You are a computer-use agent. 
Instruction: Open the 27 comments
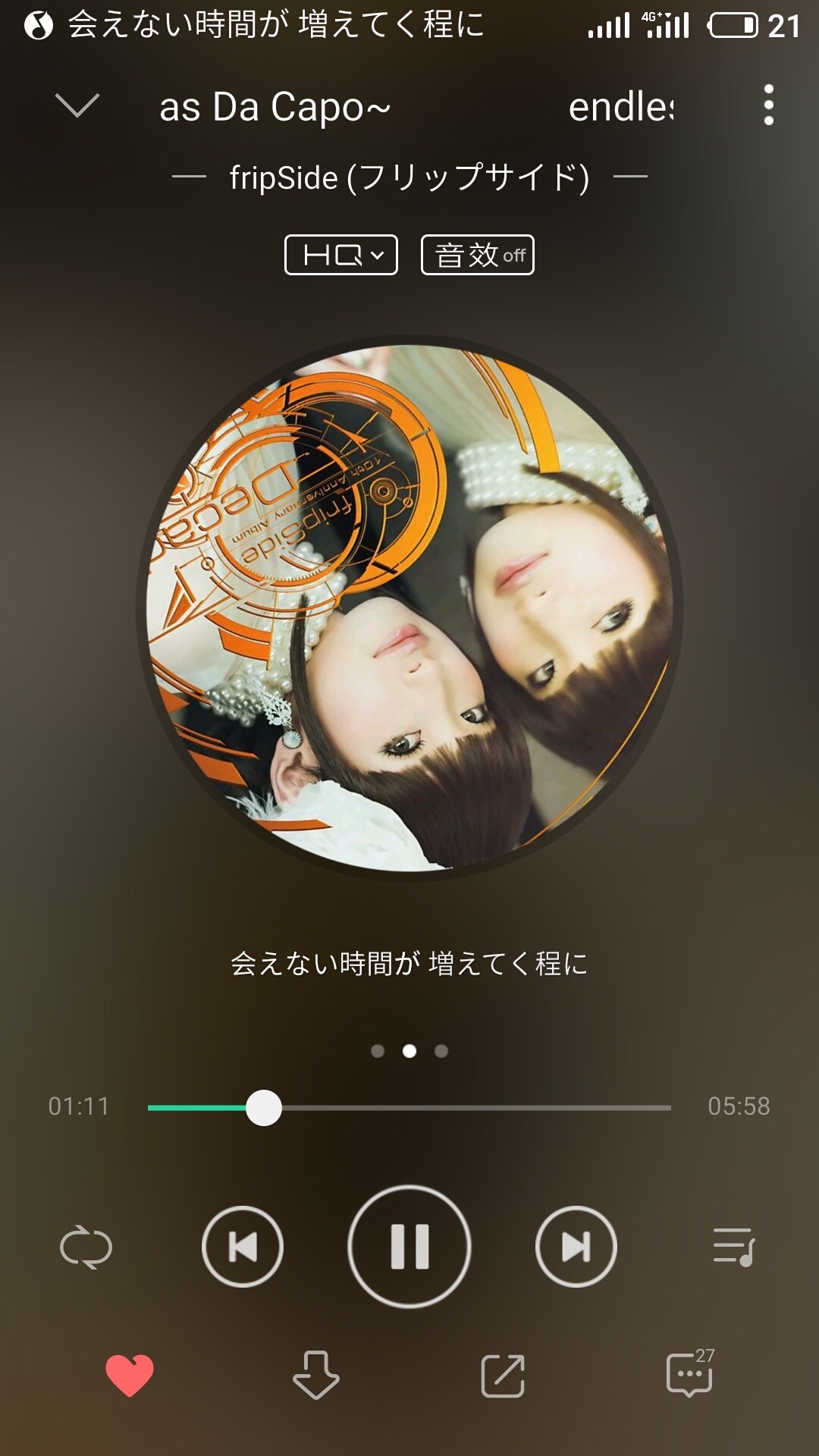tap(689, 1374)
